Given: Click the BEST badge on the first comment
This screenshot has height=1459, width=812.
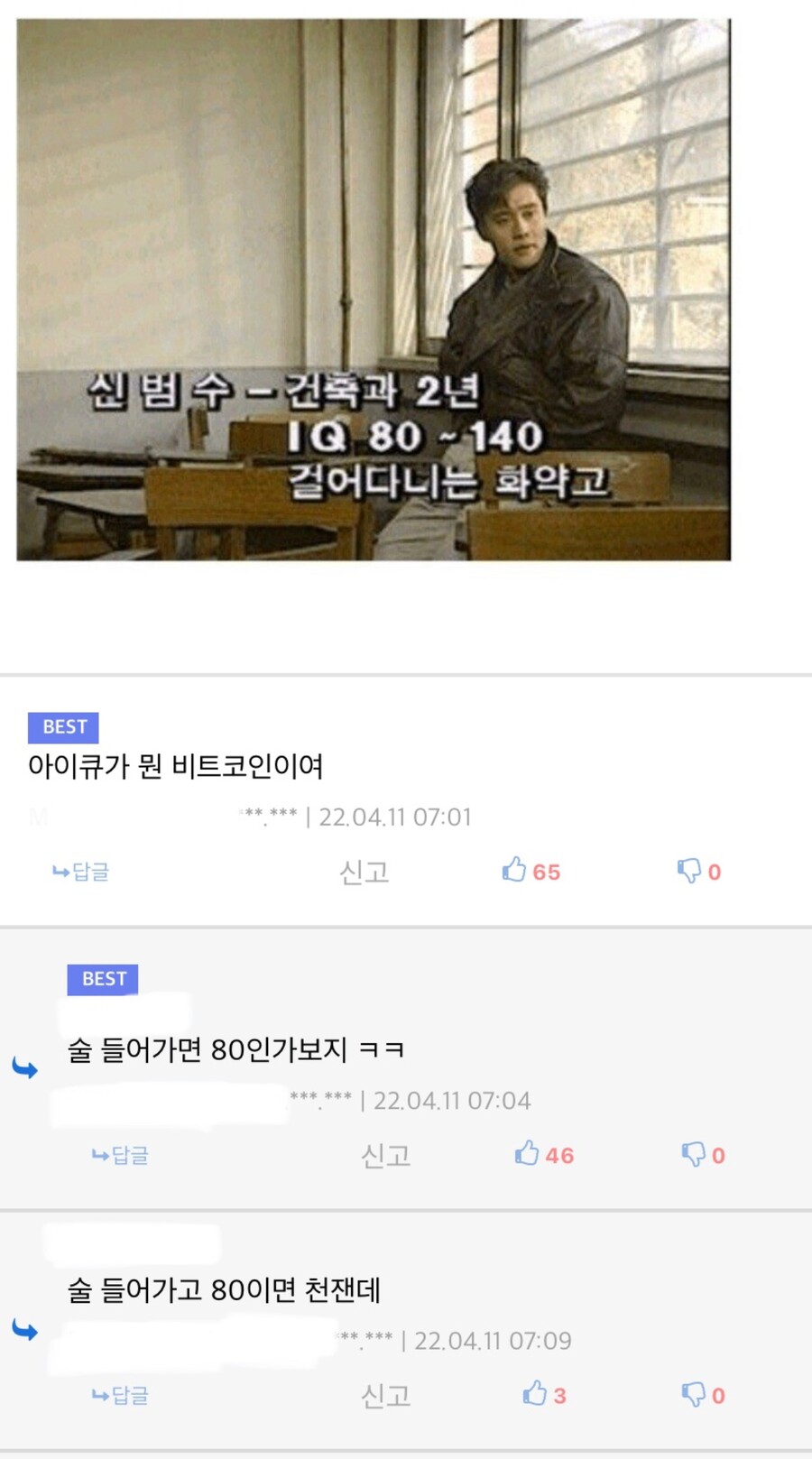Looking at the screenshot, I should (x=63, y=727).
